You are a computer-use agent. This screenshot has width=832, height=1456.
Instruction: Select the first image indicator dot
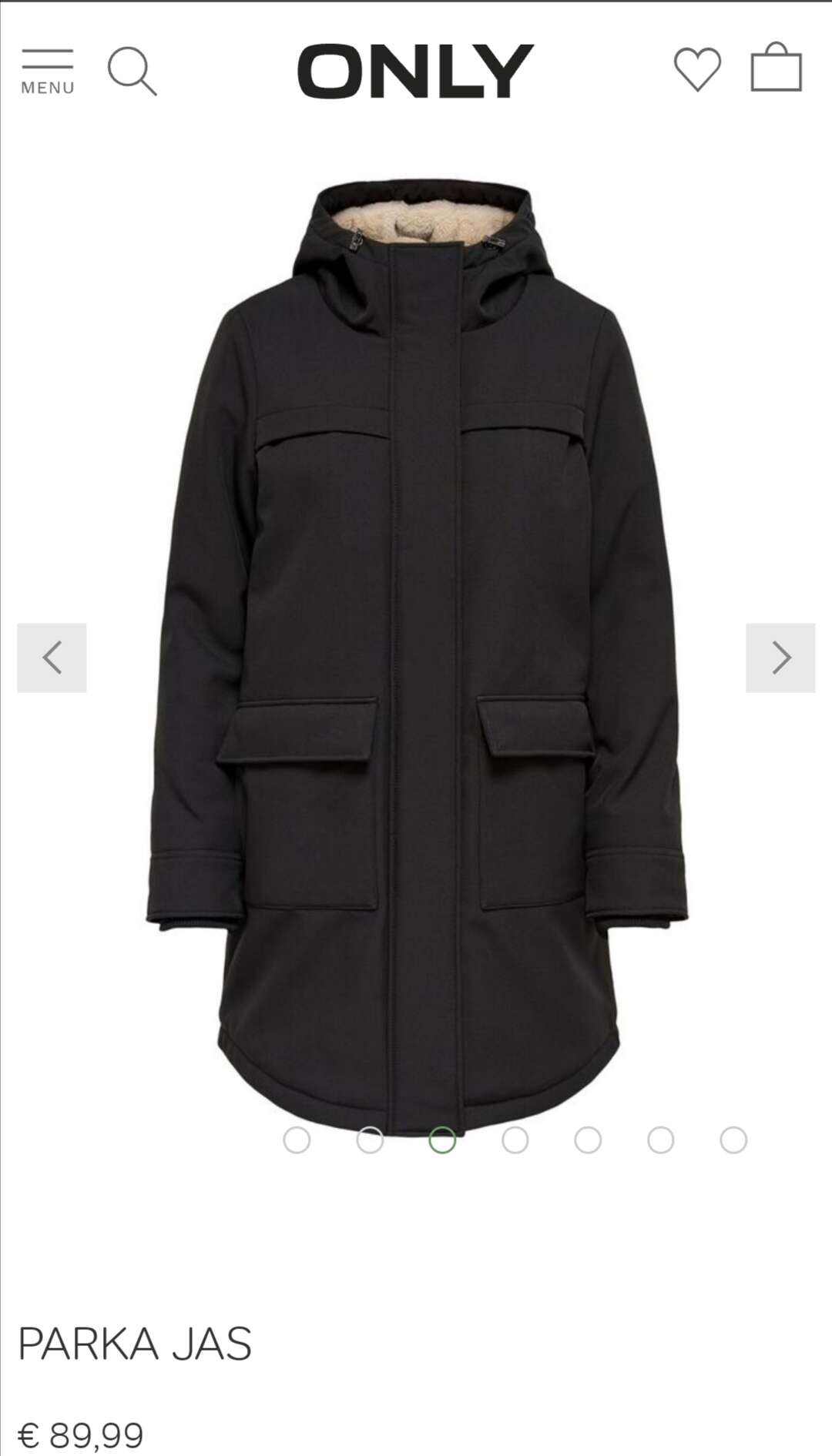tap(297, 1140)
